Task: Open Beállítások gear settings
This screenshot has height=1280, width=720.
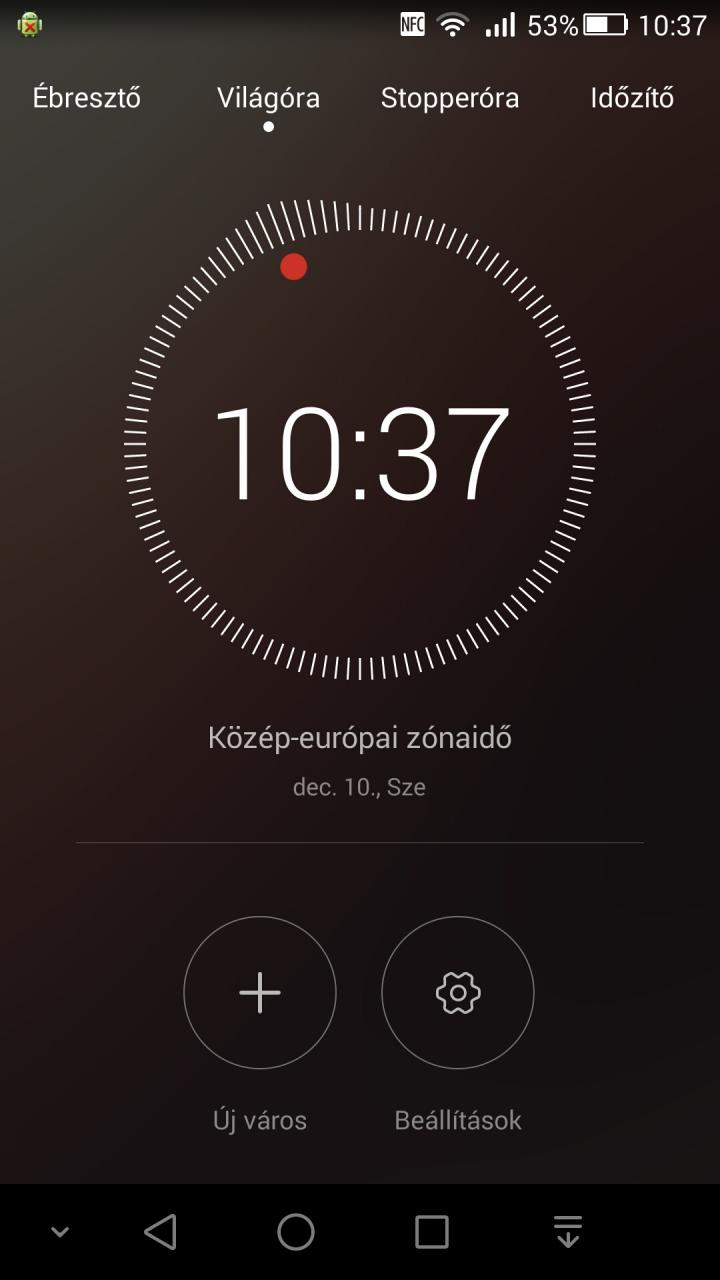Action: tap(458, 993)
